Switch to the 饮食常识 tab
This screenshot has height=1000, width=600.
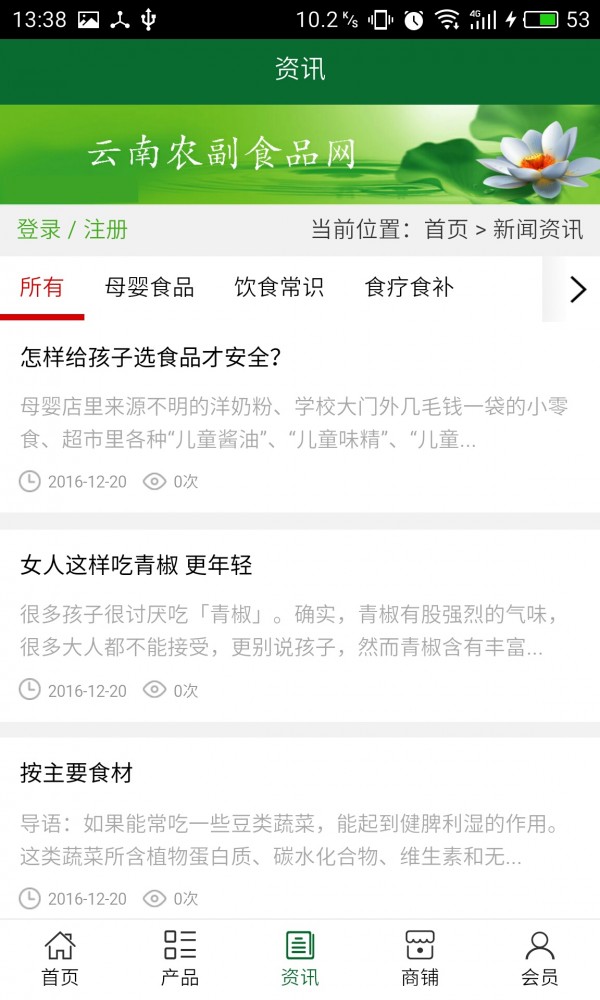[278, 288]
